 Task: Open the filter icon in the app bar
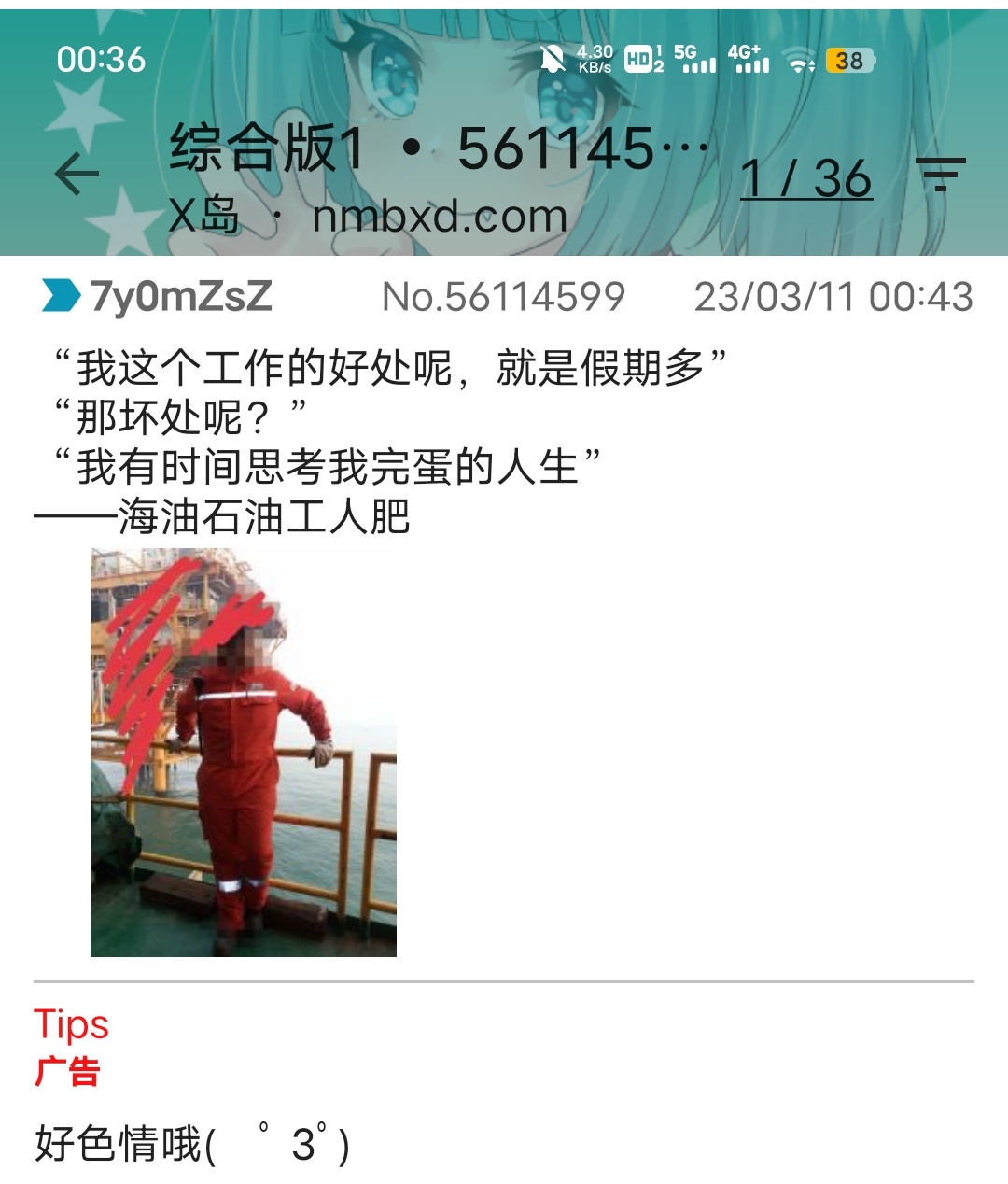click(940, 175)
